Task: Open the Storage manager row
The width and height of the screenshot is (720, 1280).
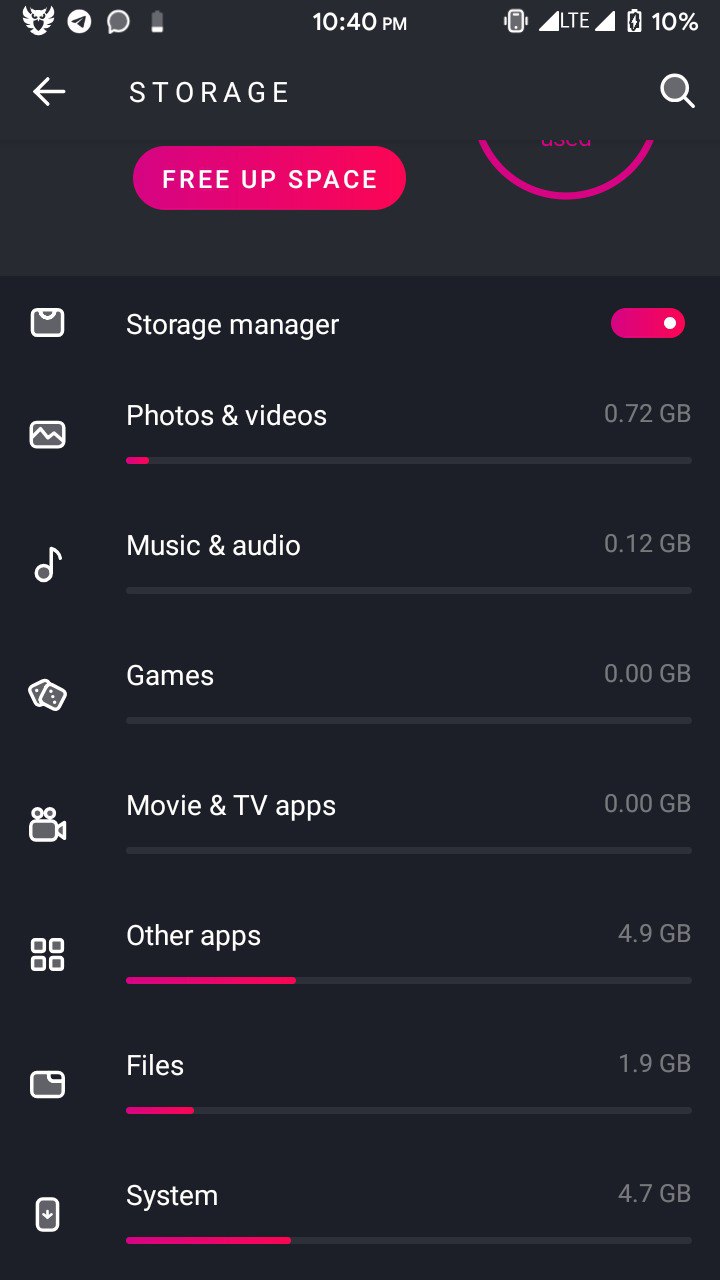Action: 360,324
